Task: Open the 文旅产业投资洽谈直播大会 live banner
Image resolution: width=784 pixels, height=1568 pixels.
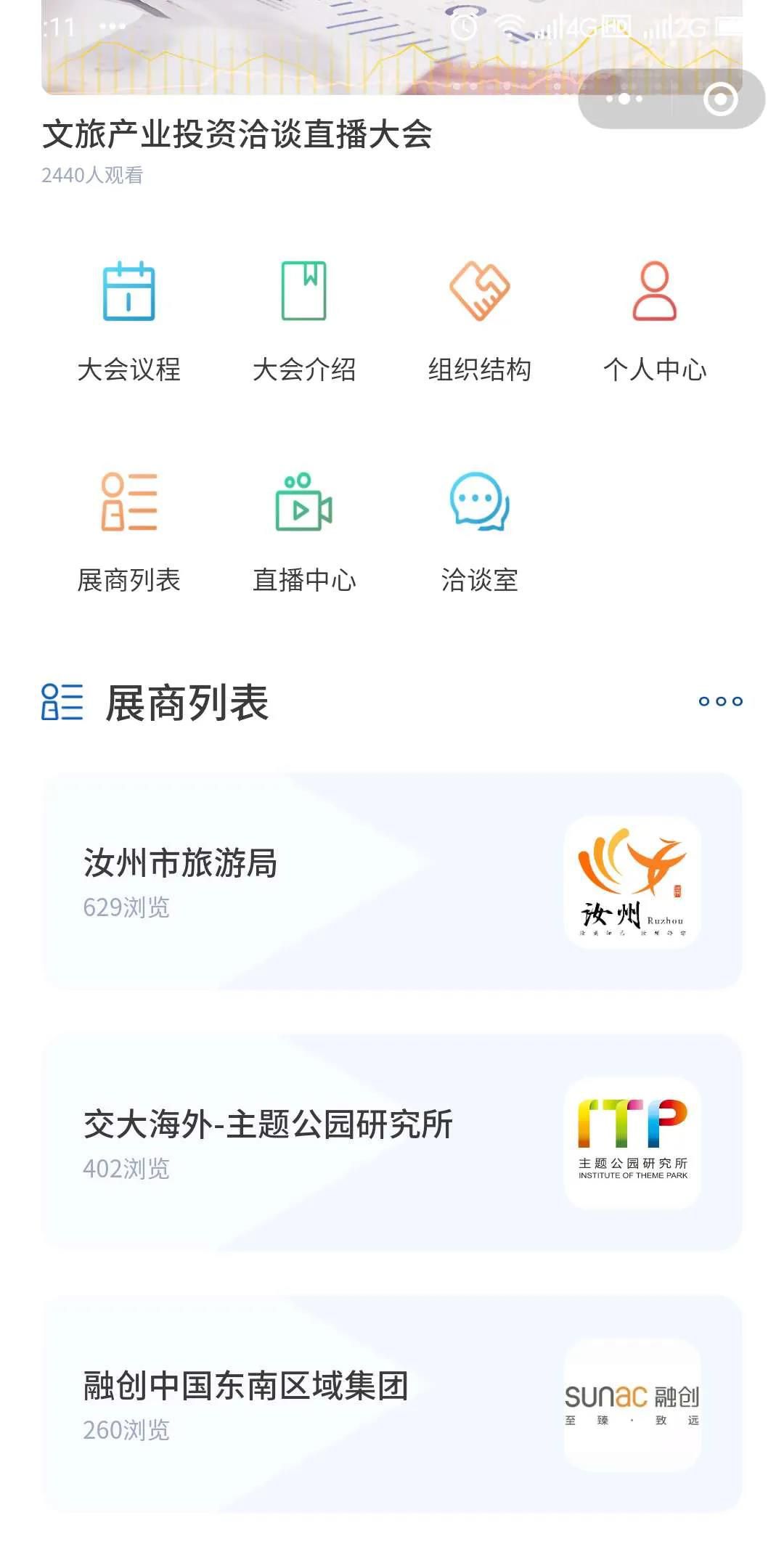Action: pos(392,47)
